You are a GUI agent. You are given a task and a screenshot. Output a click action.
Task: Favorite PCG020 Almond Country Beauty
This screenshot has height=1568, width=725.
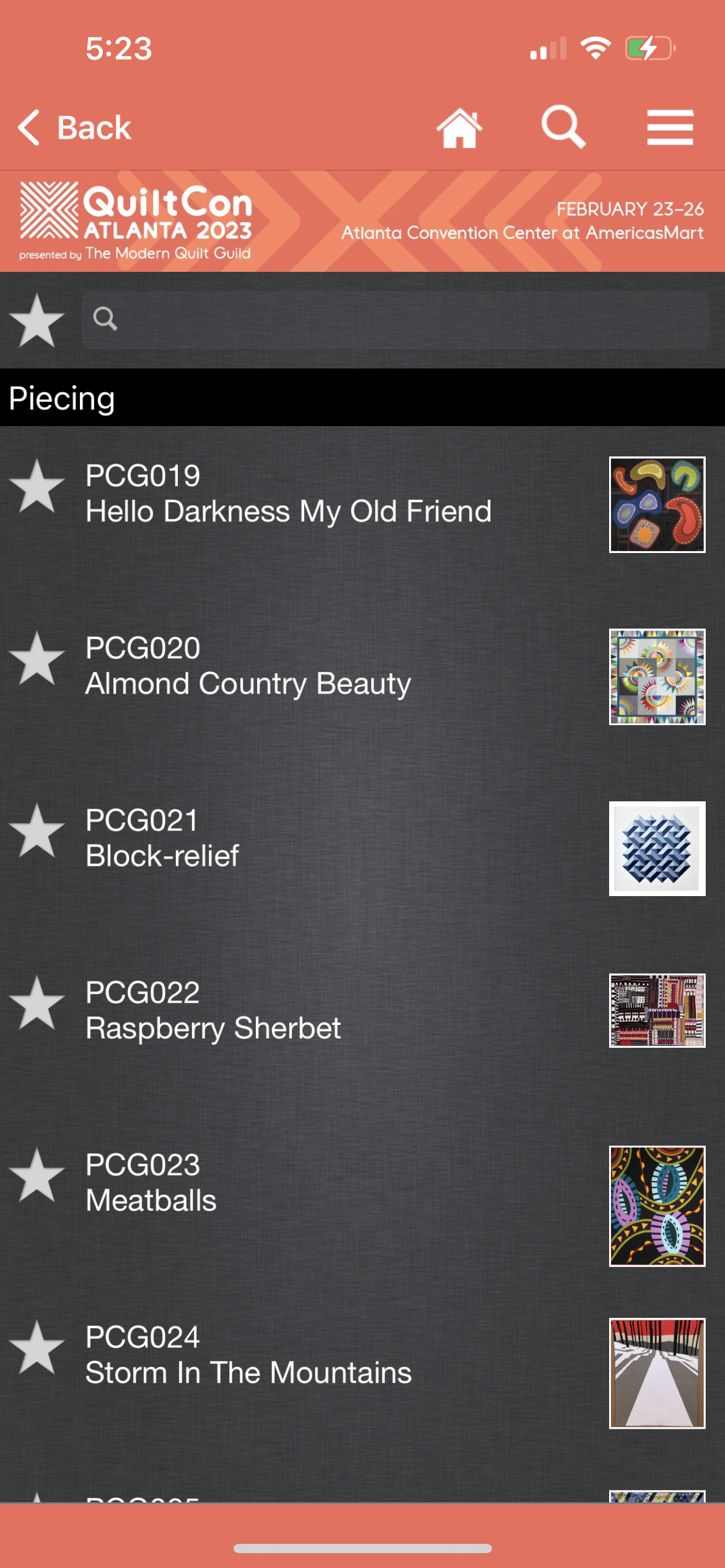pos(37,659)
